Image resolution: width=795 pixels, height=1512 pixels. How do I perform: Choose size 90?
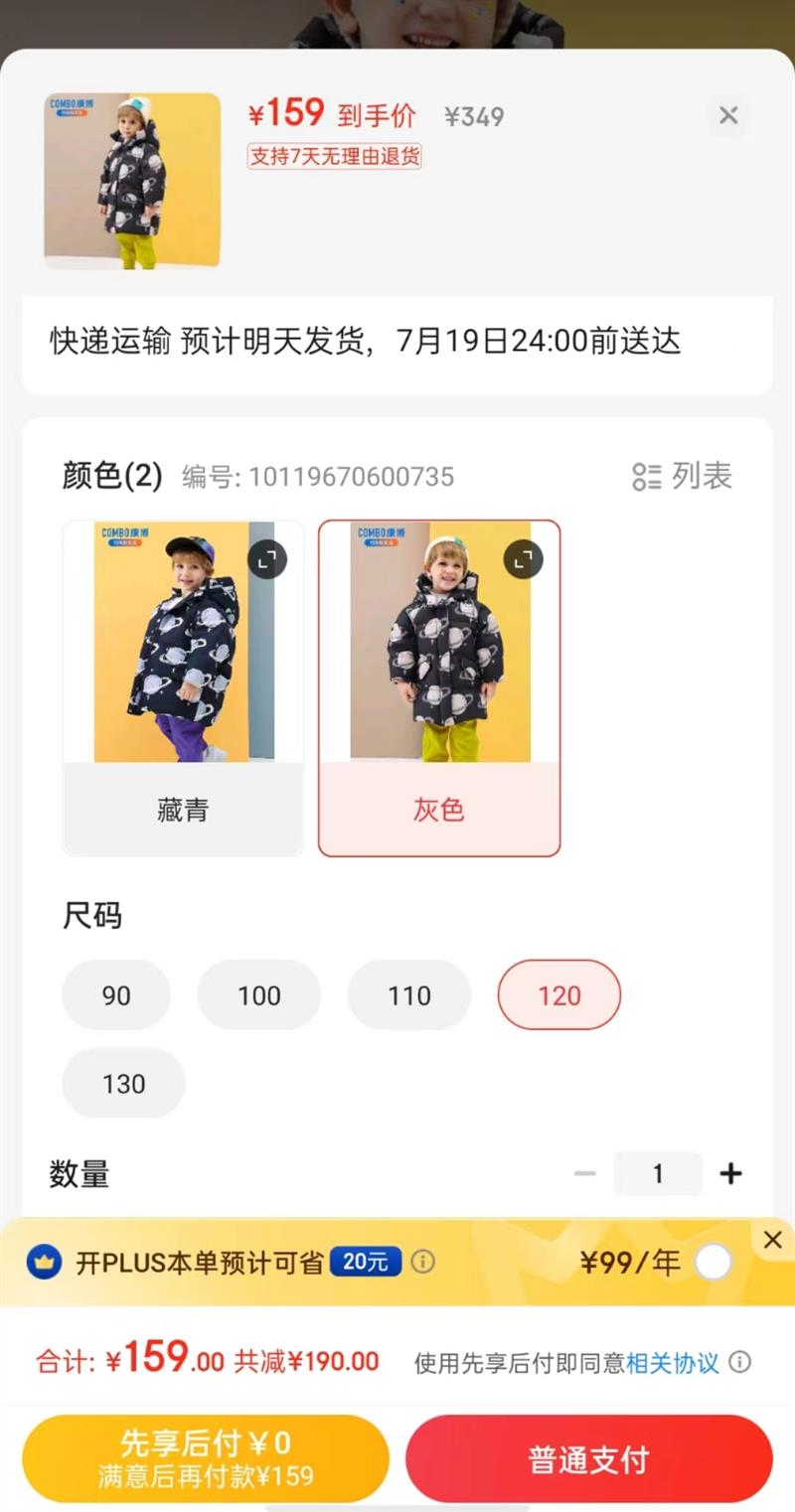click(116, 995)
